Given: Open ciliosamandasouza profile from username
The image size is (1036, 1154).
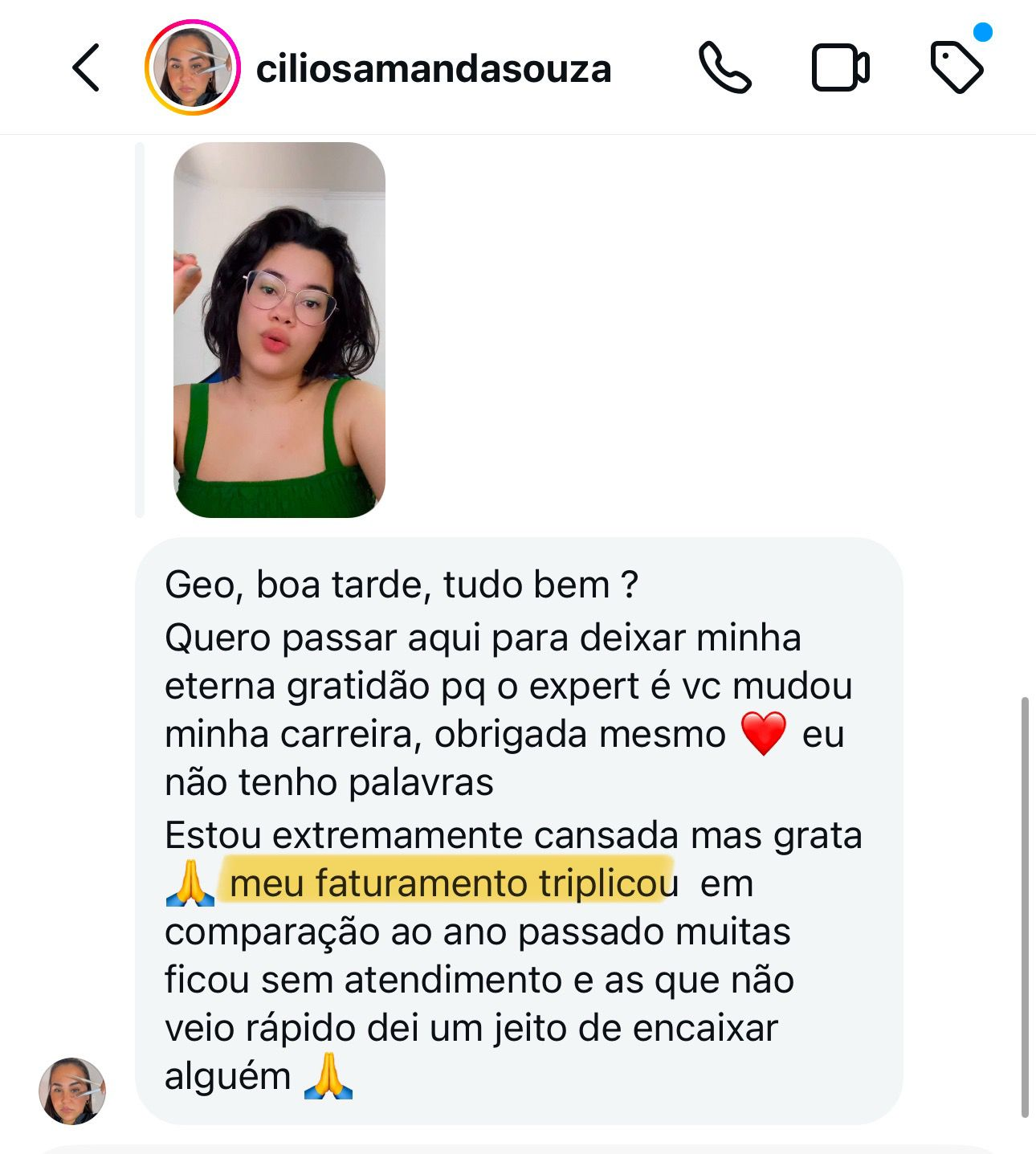Looking at the screenshot, I should click(x=433, y=69).
